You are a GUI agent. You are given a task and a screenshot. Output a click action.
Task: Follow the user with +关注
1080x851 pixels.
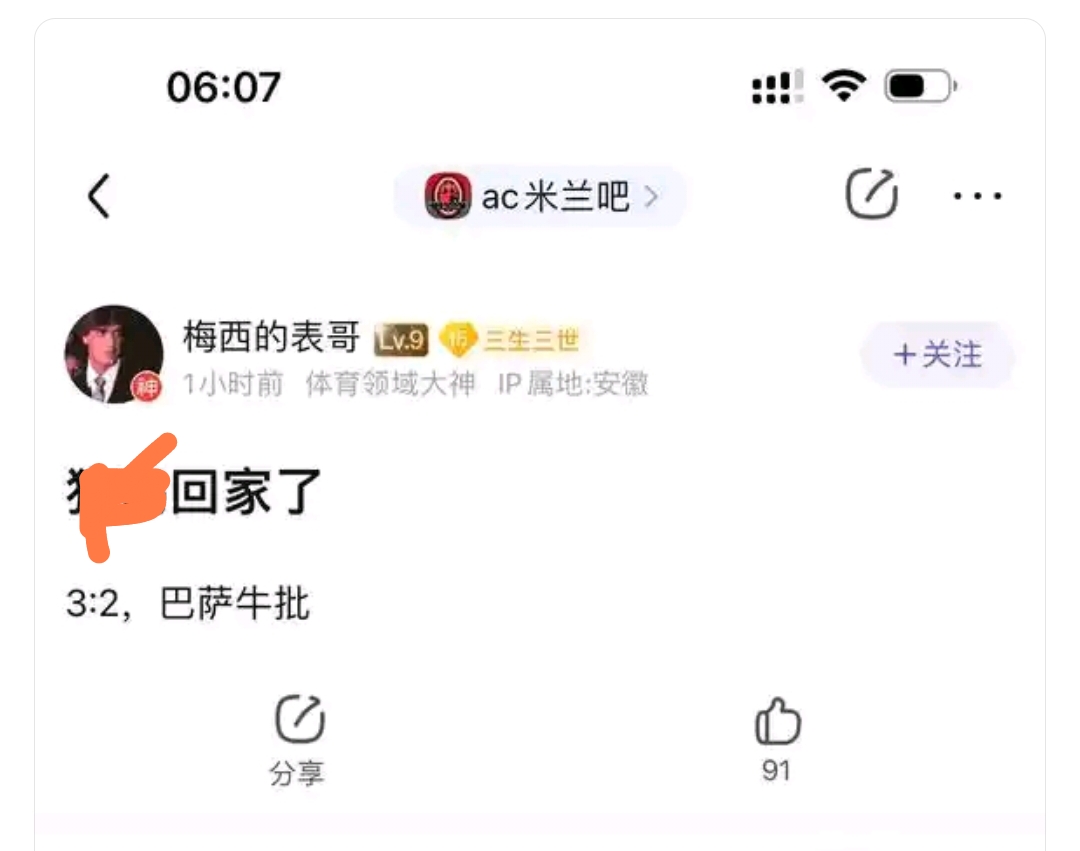pyautogui.click(x=937, y=355)
